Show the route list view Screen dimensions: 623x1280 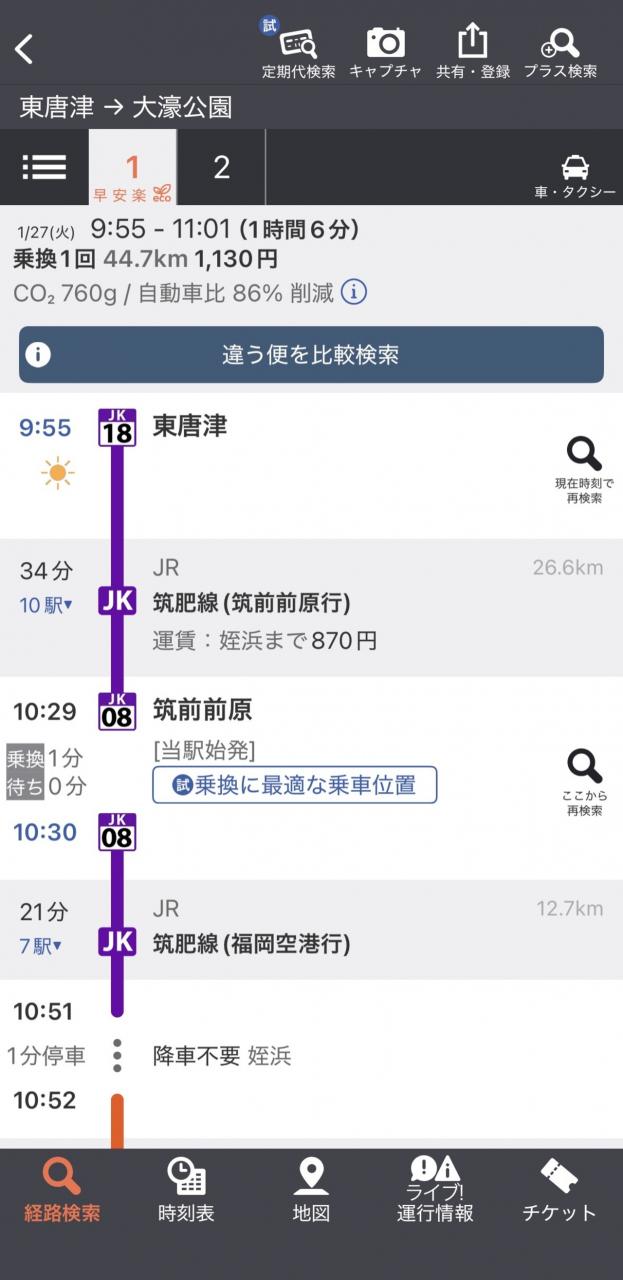(x=44, y=167)
